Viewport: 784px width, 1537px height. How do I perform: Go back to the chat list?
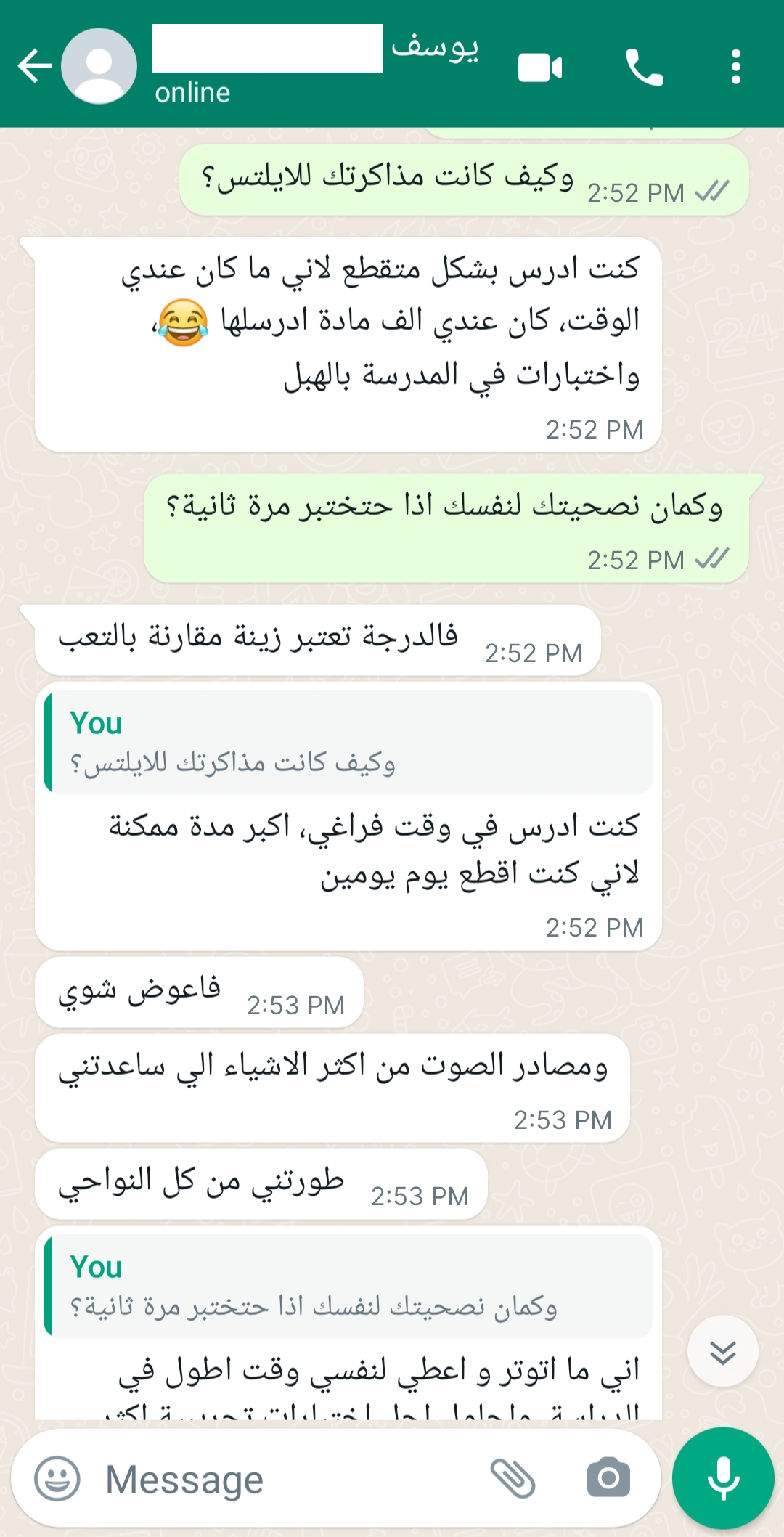point(34,67)
